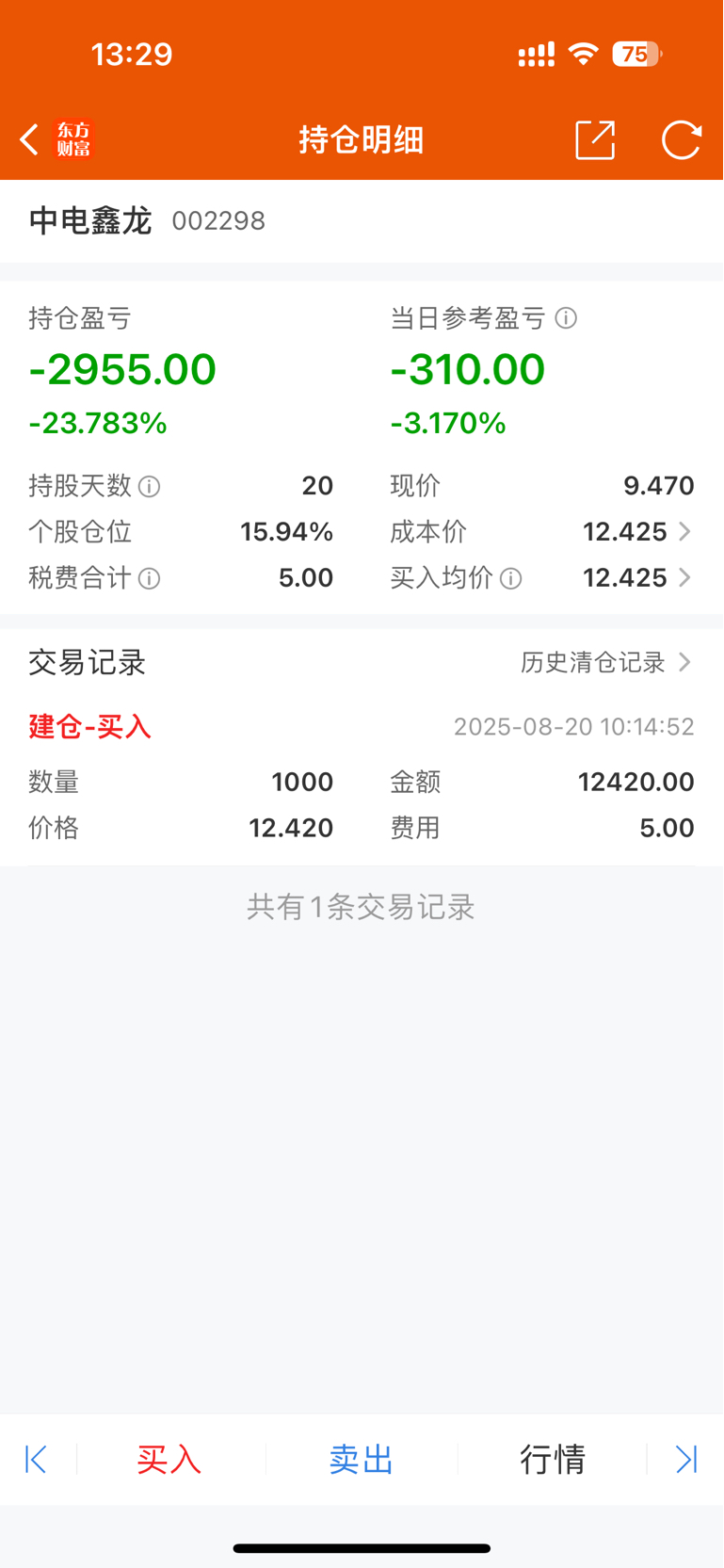View info about 税费合计
Image resolution: width=724 pixels, height=1568 pixels.
coord(150,578)
